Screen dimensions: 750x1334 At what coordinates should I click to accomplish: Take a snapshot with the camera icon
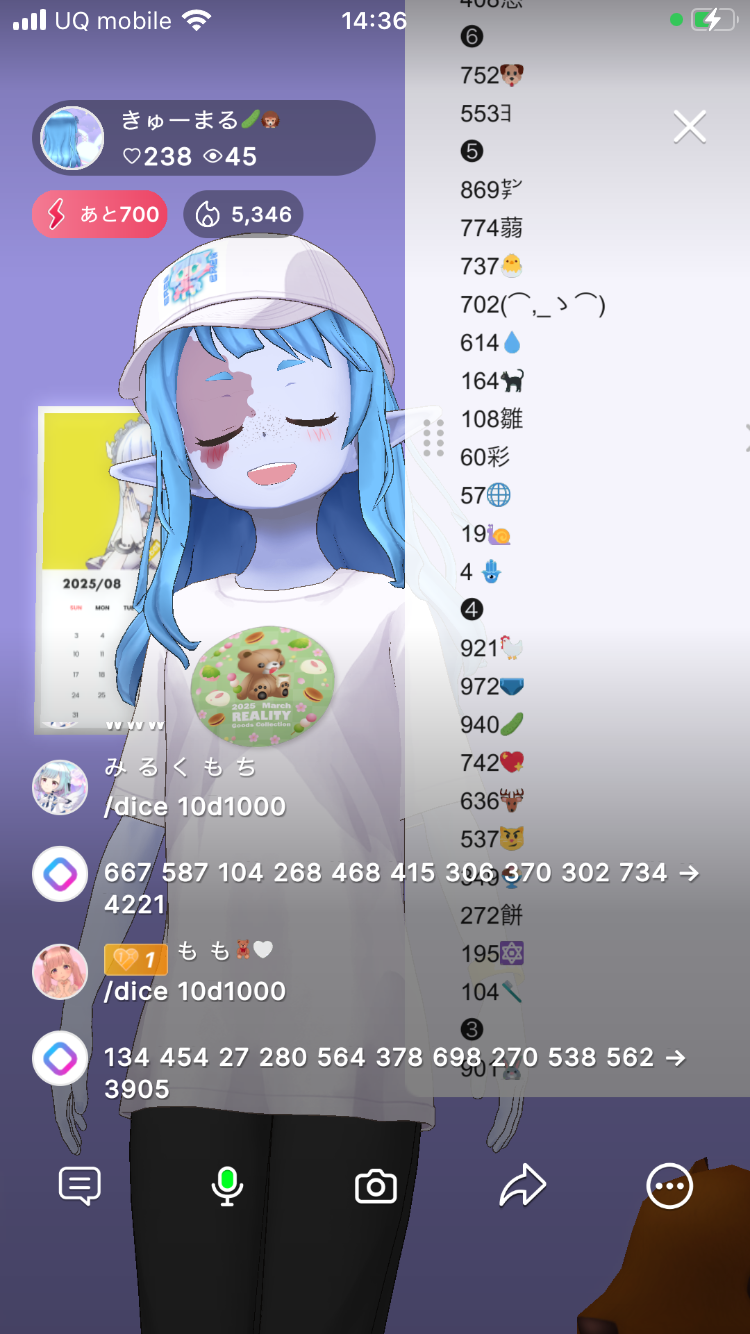point(375,1187)
